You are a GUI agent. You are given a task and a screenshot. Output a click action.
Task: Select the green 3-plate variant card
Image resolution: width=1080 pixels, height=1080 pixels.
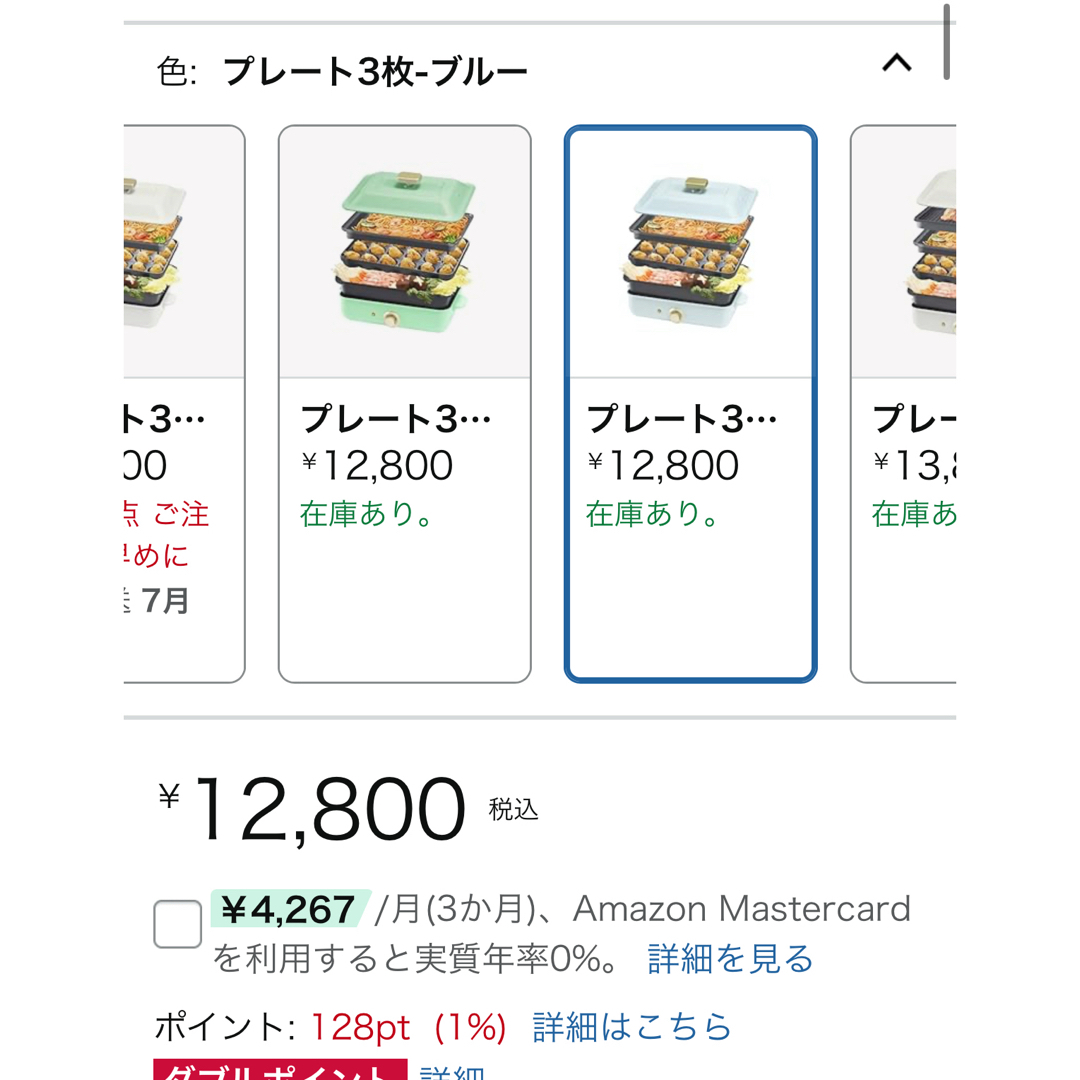[405, 403]
